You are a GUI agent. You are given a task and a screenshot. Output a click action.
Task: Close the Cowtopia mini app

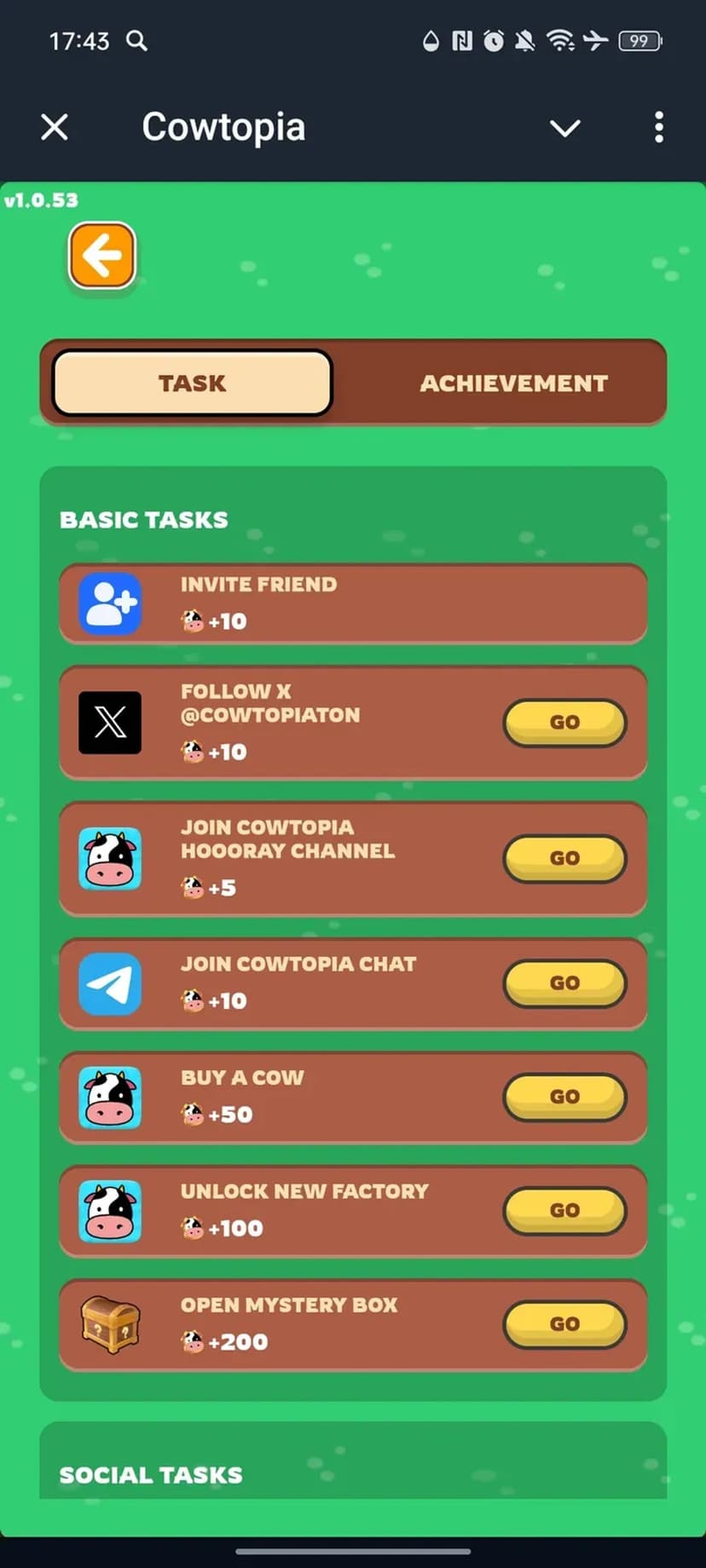click(55, 128)
